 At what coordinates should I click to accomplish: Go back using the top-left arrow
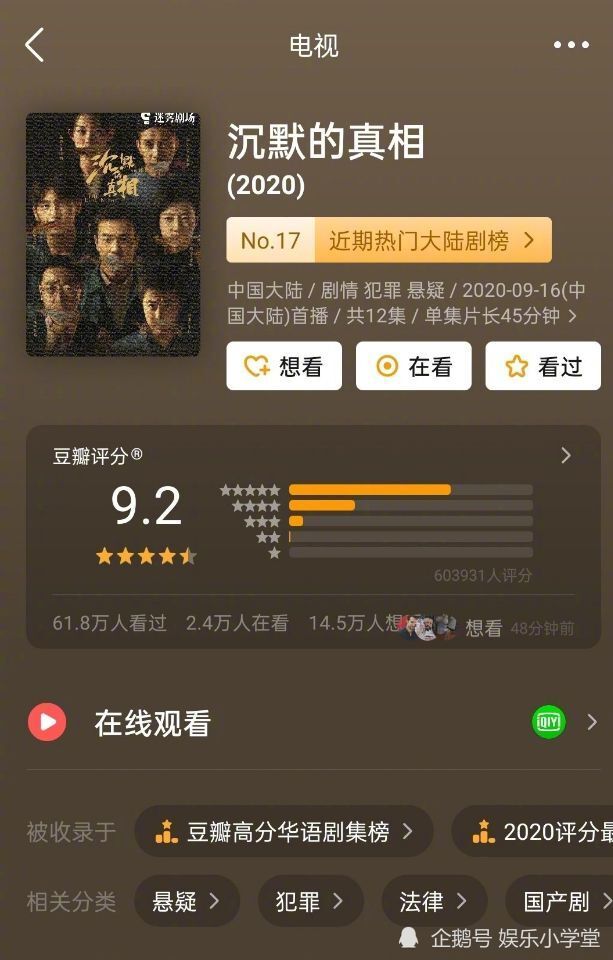(x=35, y=45)
